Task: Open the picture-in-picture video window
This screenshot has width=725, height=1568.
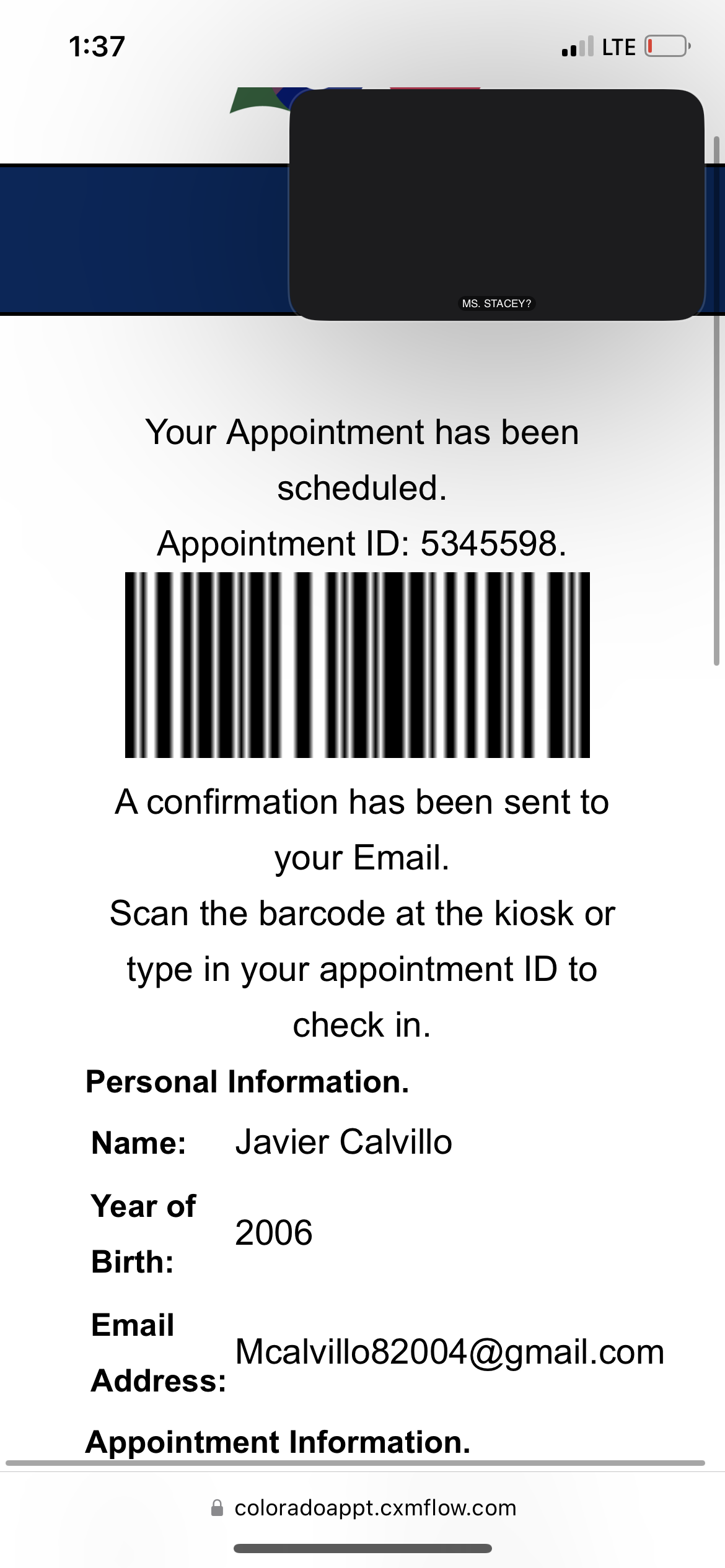Action: pos(497,205)
